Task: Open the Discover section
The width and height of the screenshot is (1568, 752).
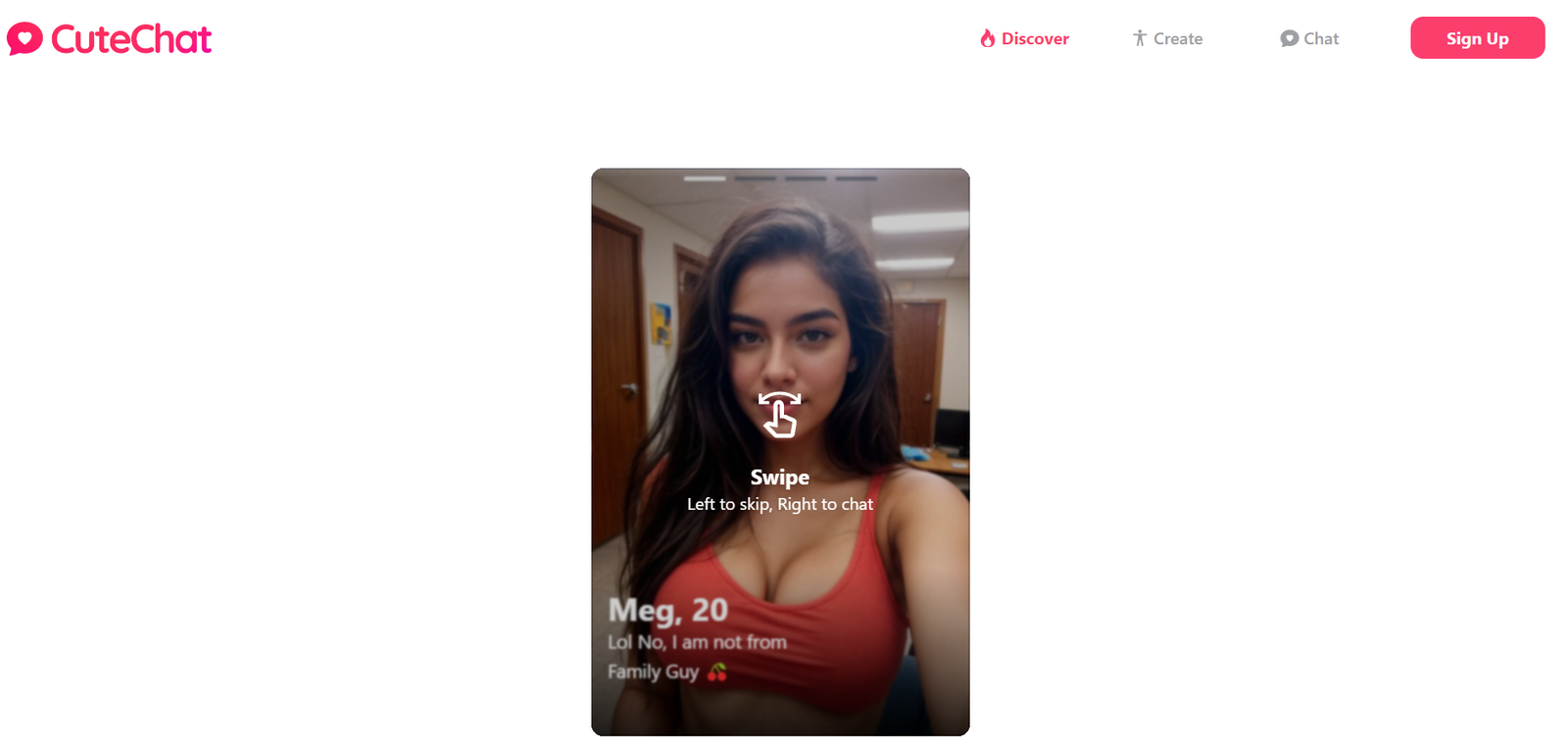Action: coord(1024,39)
